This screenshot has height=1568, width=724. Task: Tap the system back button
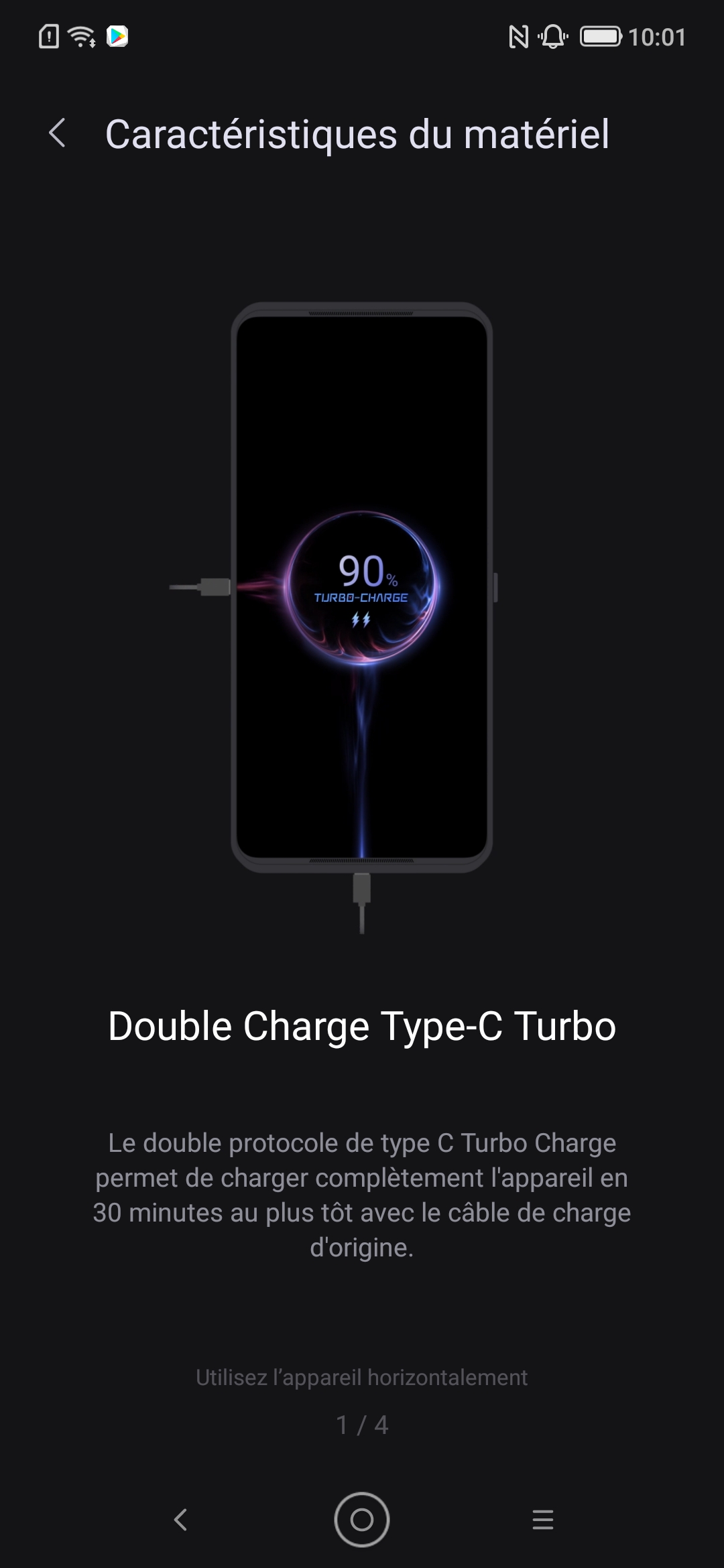pos(180,1519)
